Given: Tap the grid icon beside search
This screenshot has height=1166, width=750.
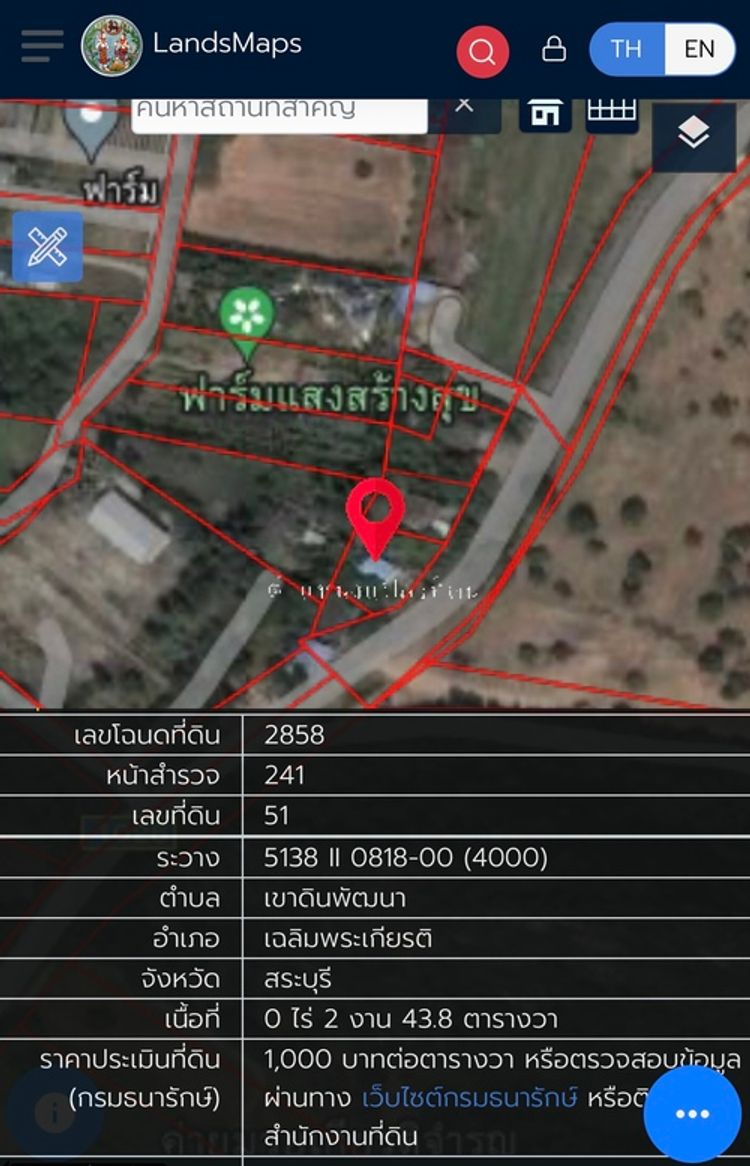Looking at the screenshot, I should click(611, 110).
